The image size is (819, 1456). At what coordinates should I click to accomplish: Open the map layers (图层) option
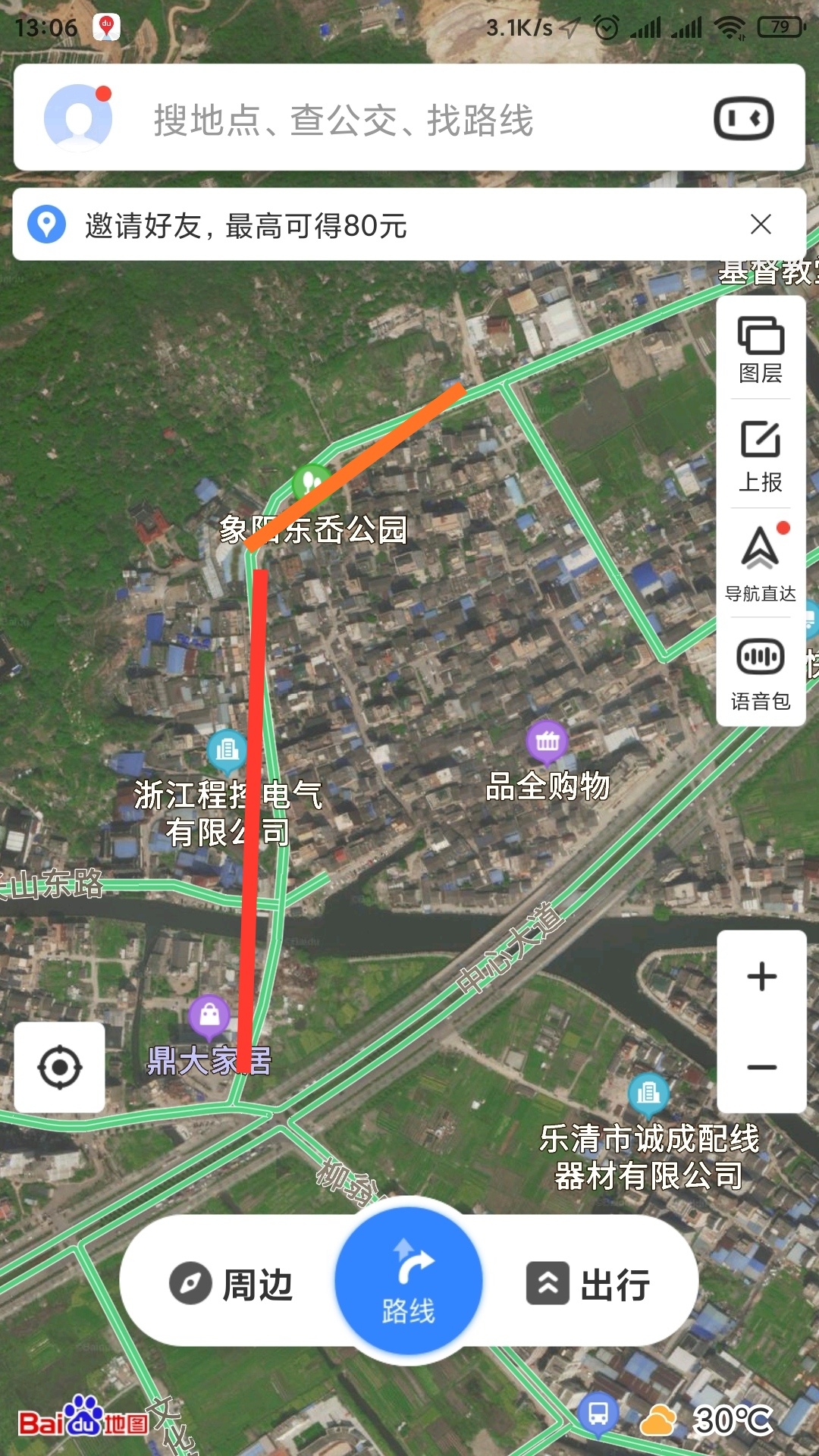click(761, 350)
